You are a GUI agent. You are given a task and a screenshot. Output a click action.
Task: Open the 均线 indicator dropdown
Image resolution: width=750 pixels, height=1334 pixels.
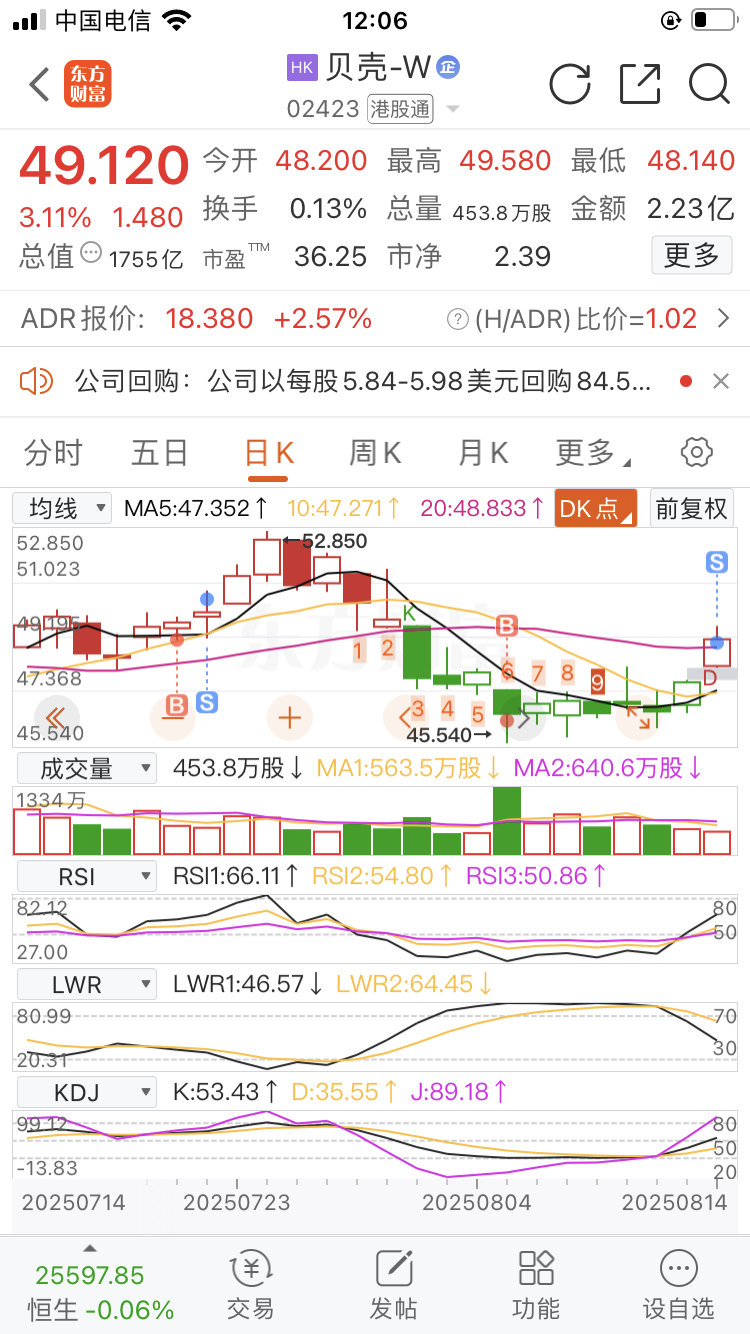click(62, 508)
